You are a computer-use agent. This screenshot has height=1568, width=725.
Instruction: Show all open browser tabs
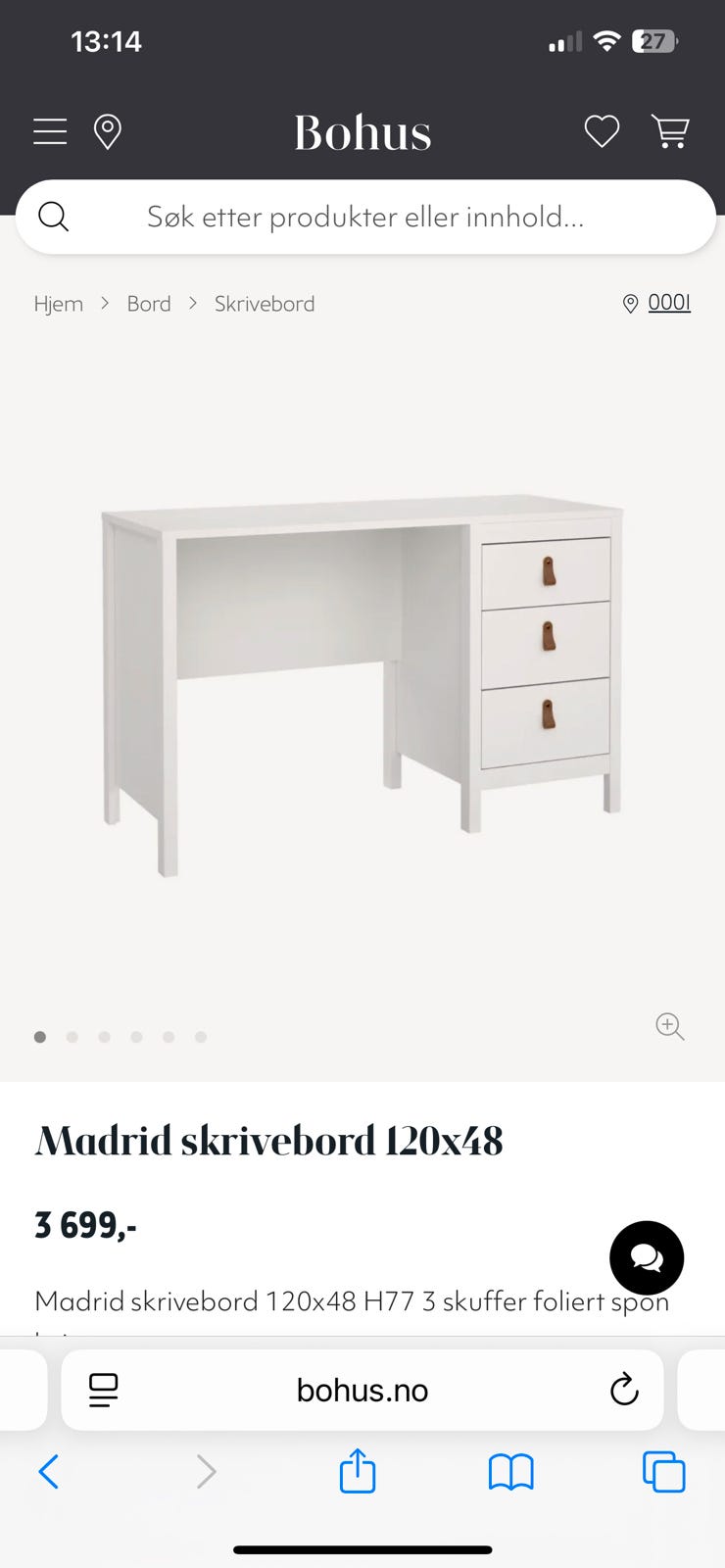[663, 1472]
